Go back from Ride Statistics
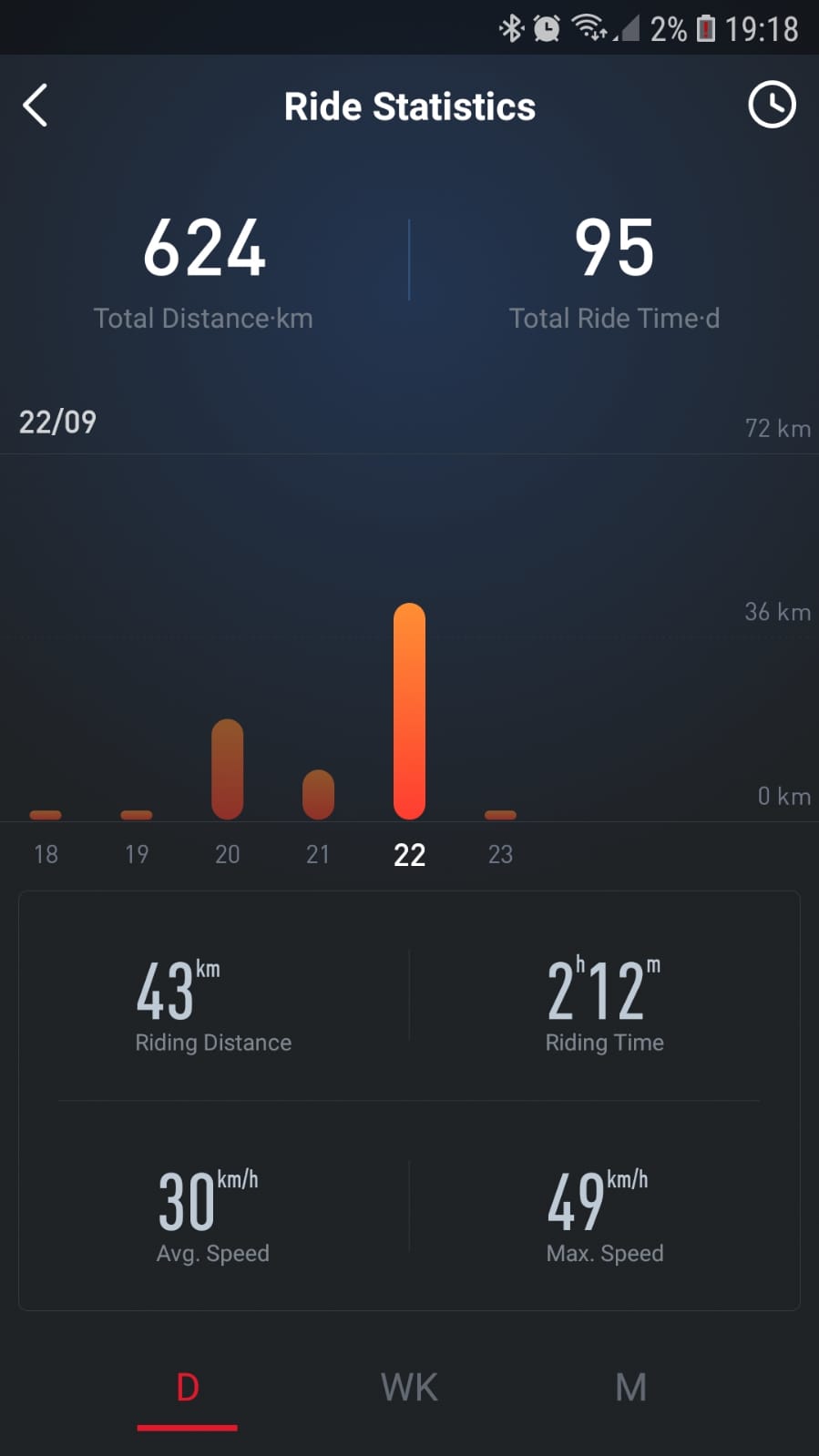Viewport: 819px width, 1456px height. (x=36, y=106)
